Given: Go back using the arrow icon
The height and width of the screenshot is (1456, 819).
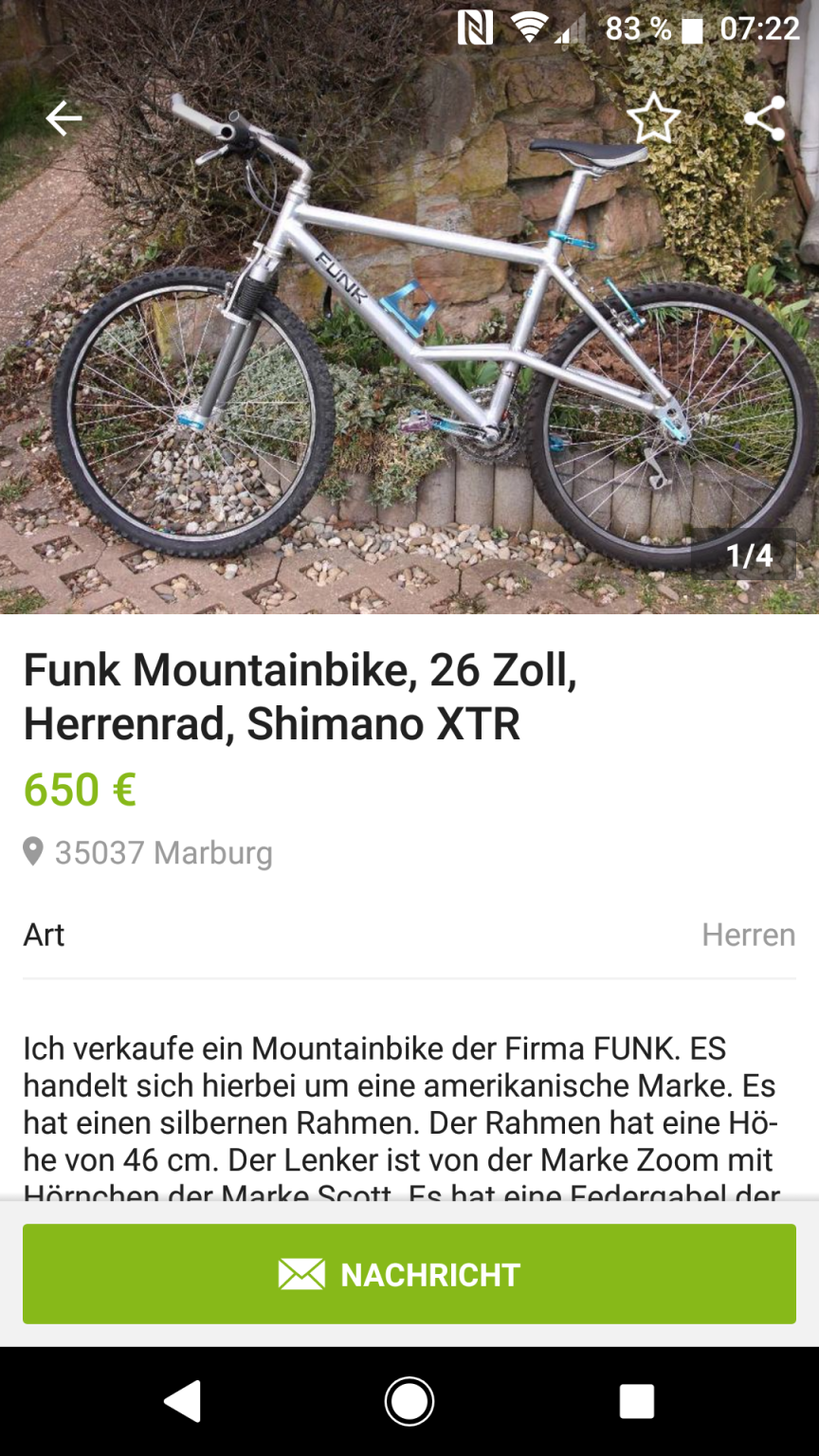Looking at the screenshot, I should point(64,118).
